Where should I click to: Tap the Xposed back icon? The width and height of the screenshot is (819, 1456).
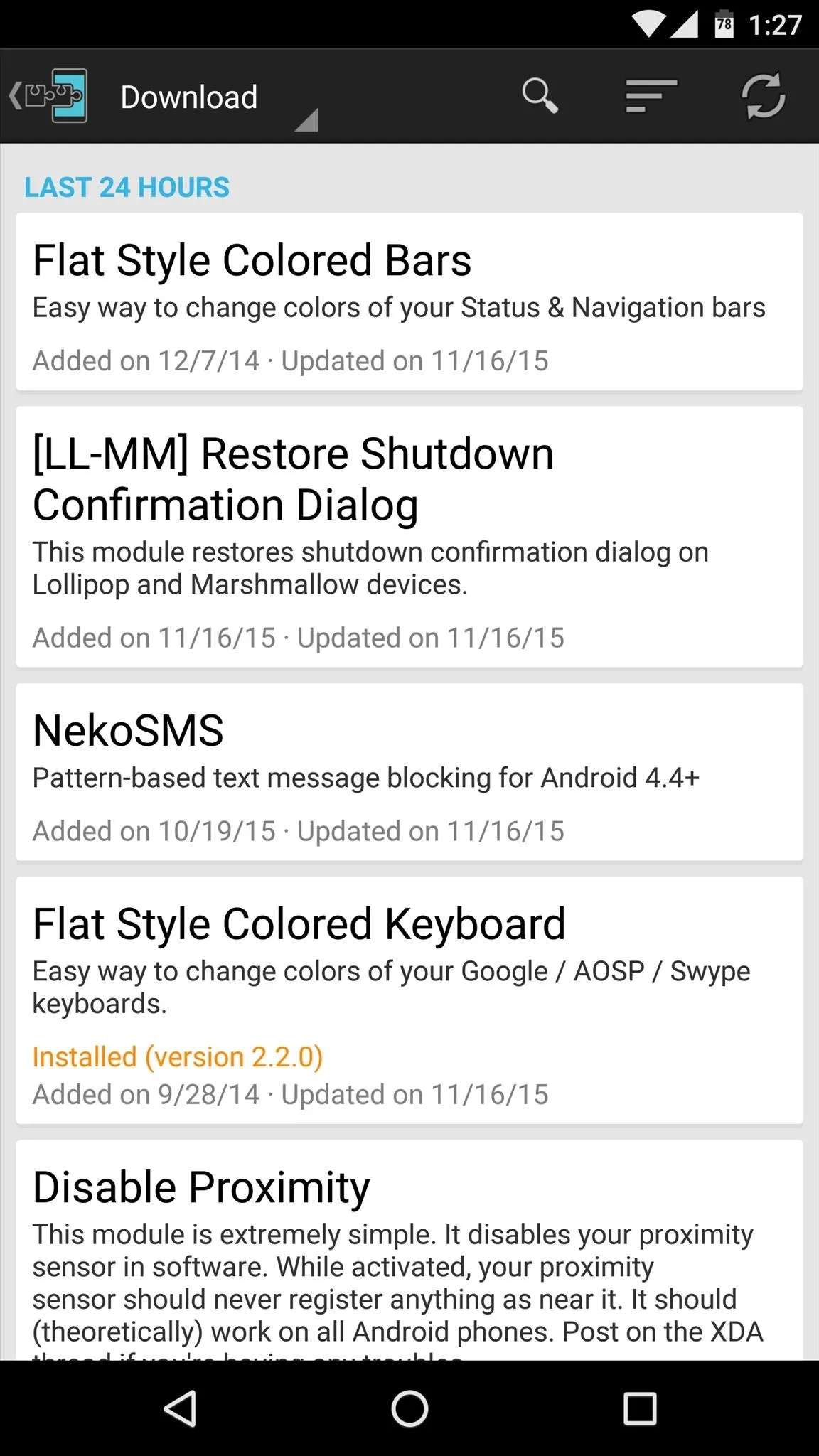coord(48,96)
